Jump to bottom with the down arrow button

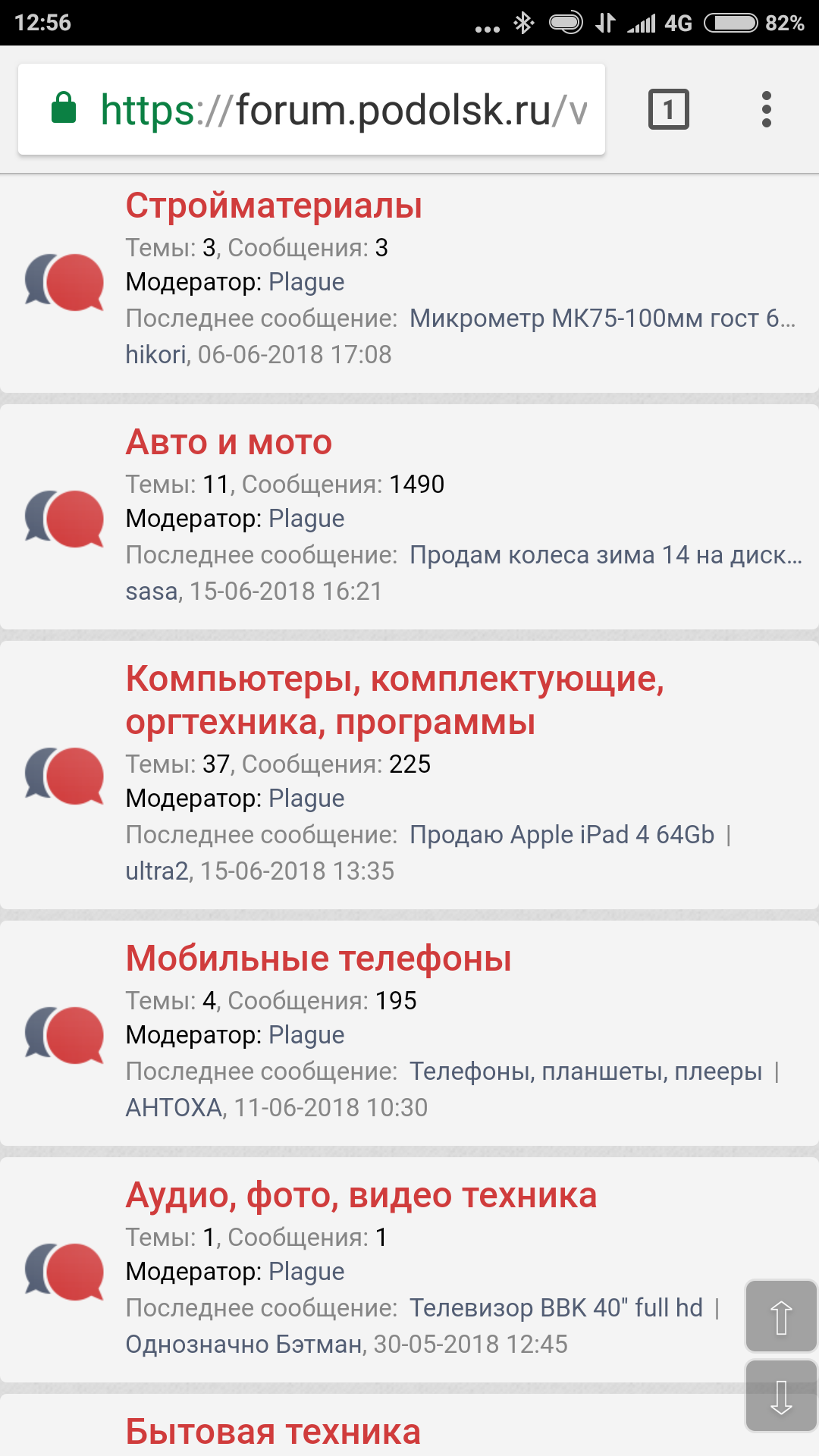[x=781, y=1396]
